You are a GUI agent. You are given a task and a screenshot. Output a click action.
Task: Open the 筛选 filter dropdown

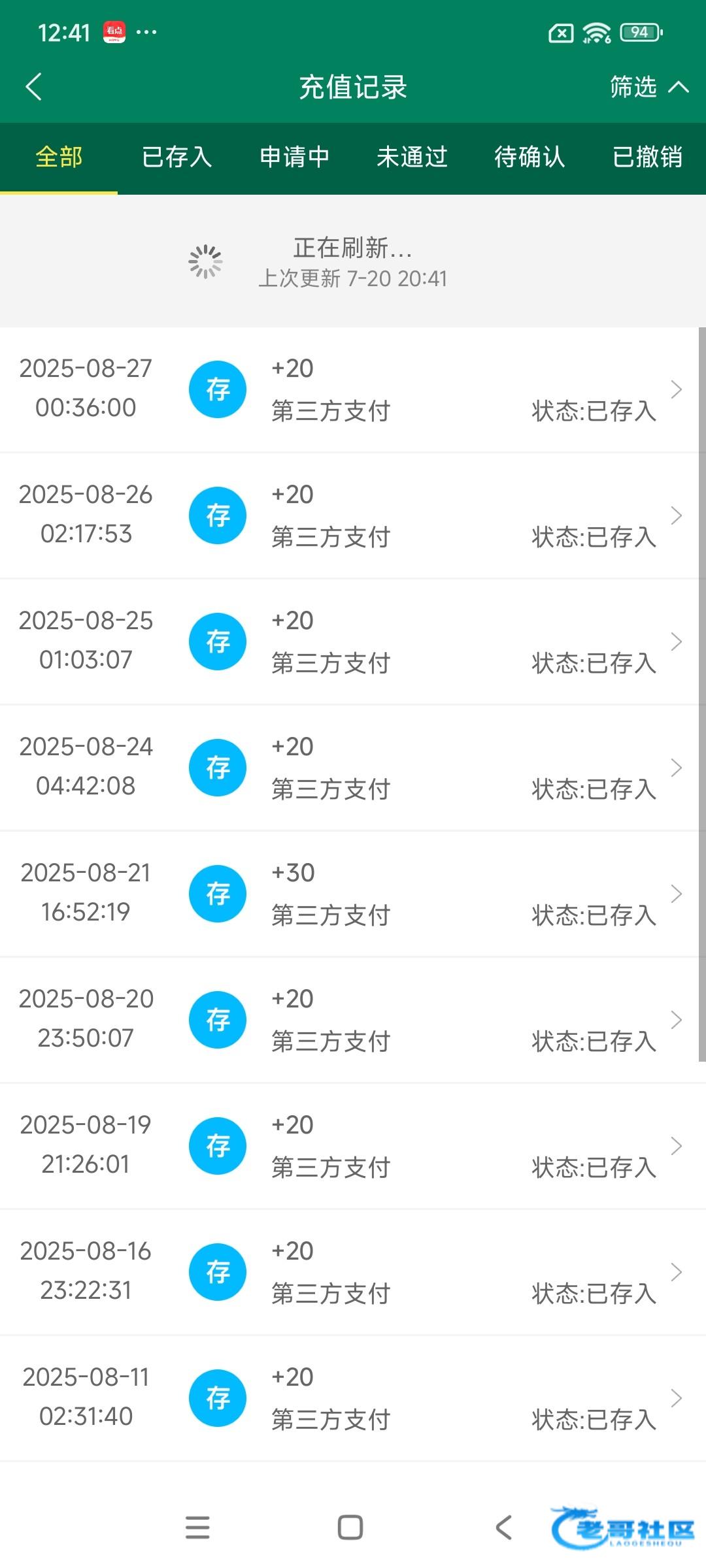point(647,87)
